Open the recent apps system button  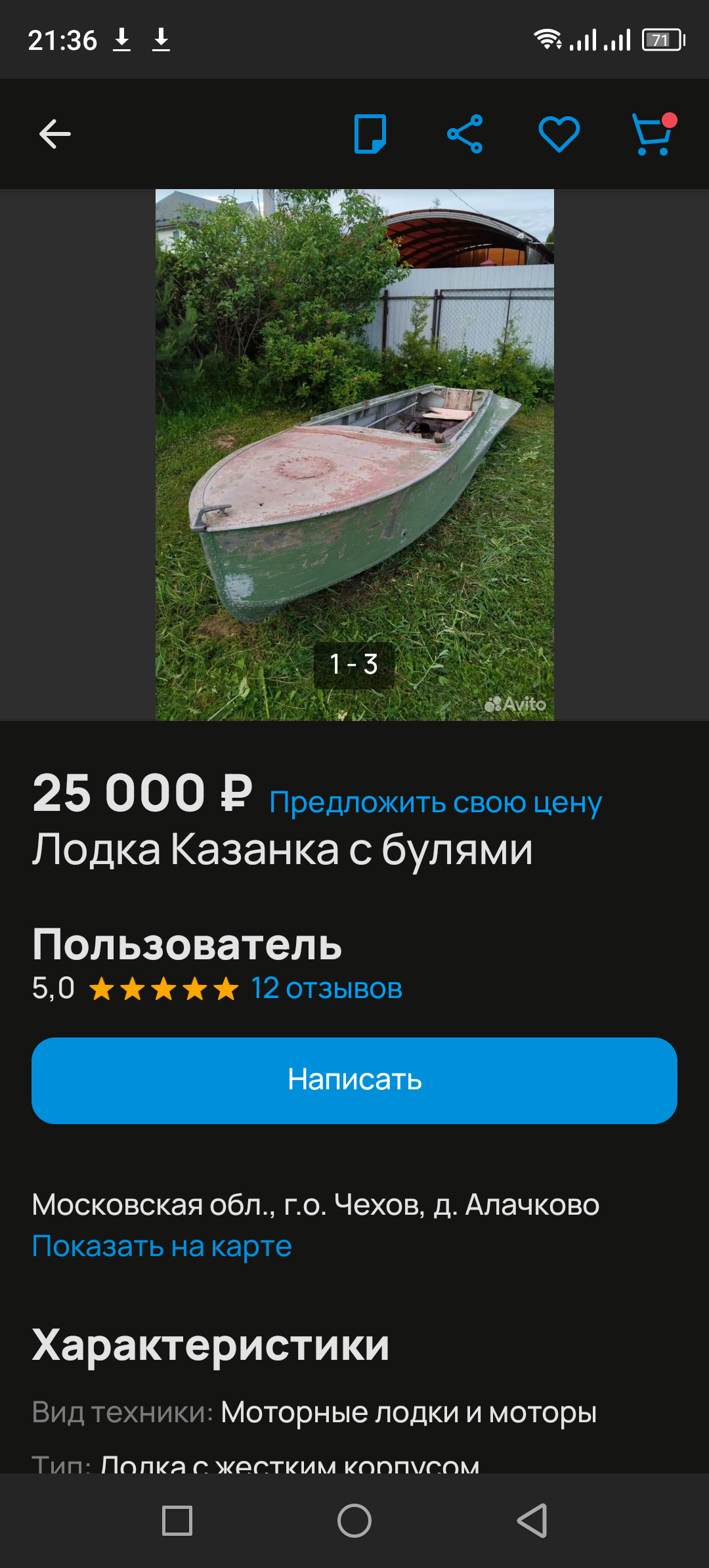tap(177, 1521)
